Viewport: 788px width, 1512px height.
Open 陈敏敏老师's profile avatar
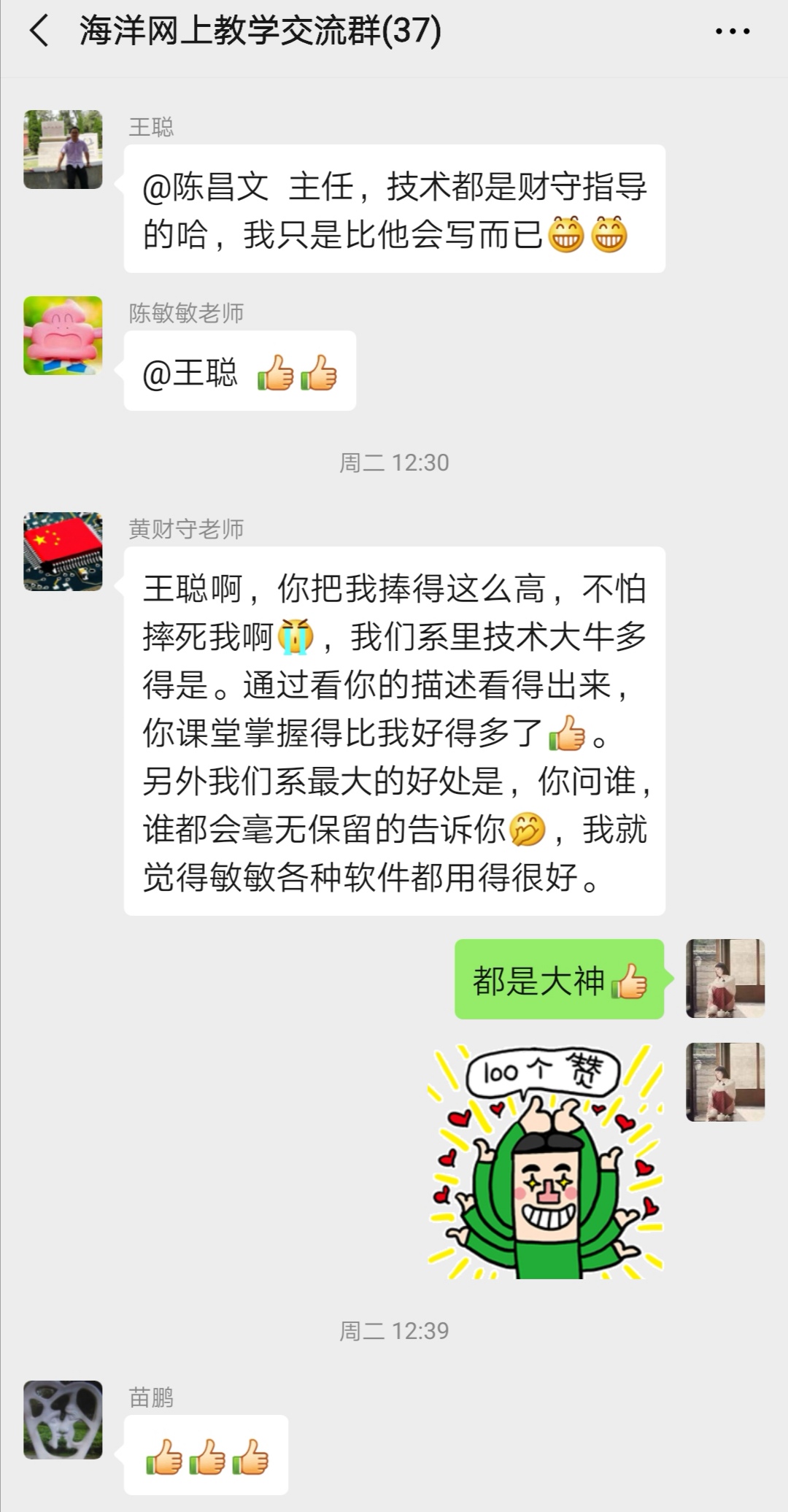pos(63,336)
